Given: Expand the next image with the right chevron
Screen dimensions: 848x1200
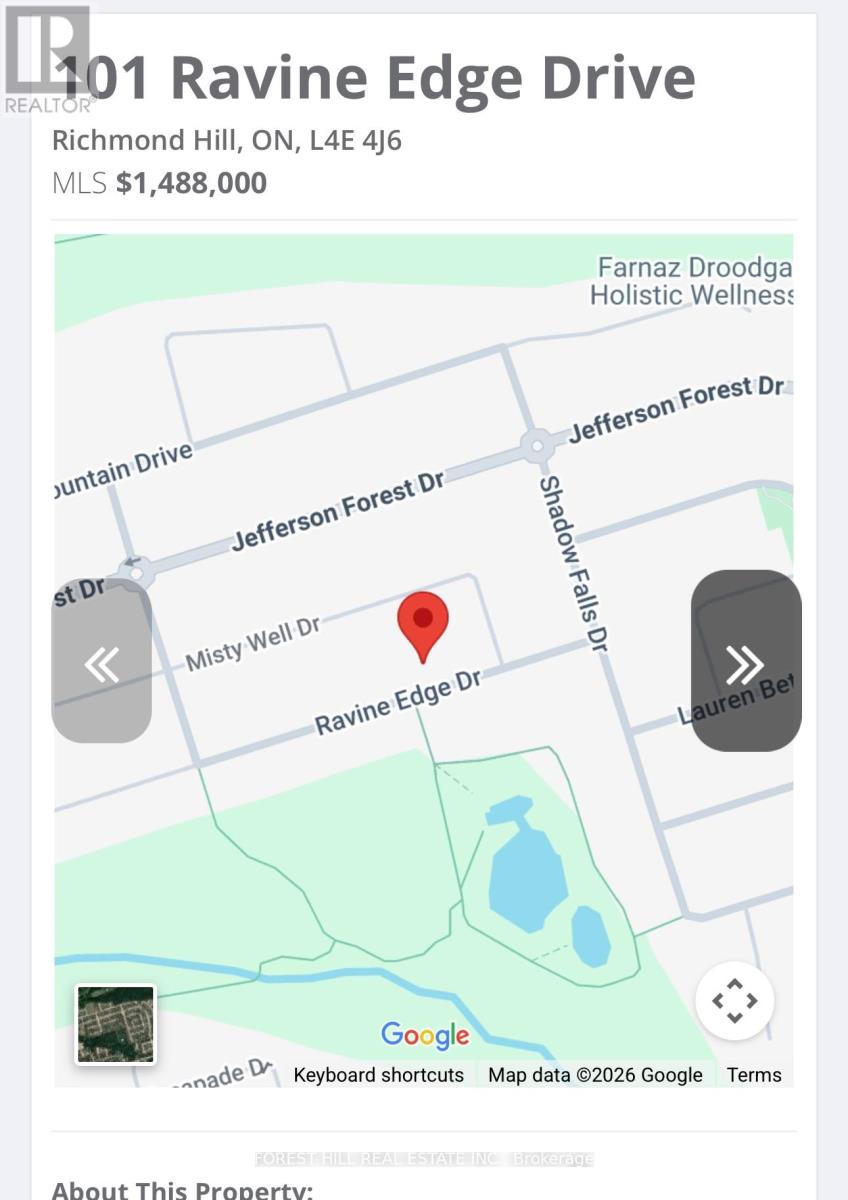Looking at the screenshot, I should pos(746,663).
